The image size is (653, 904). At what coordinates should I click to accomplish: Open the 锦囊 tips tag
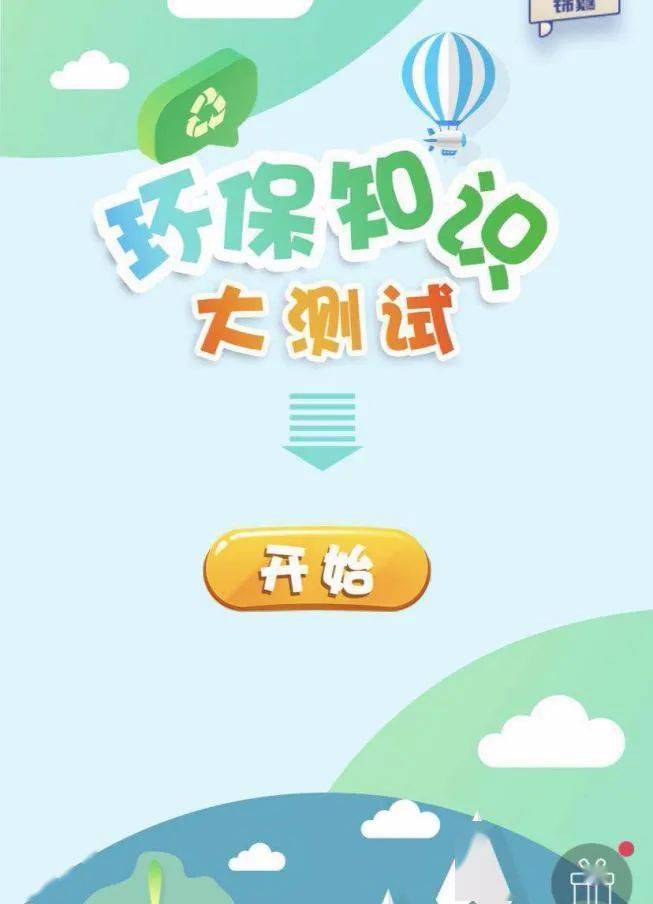pyautogui.click(x=576, y=13)
